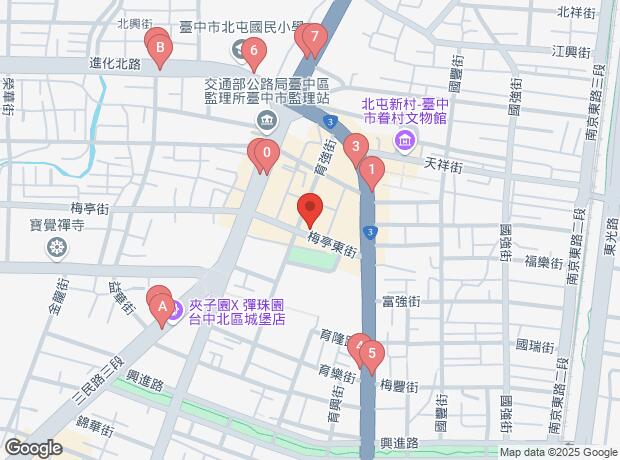Open 北屯國民小學 school place icon
620x460 pixels.
pyautogui.click(x=239, y=50)
